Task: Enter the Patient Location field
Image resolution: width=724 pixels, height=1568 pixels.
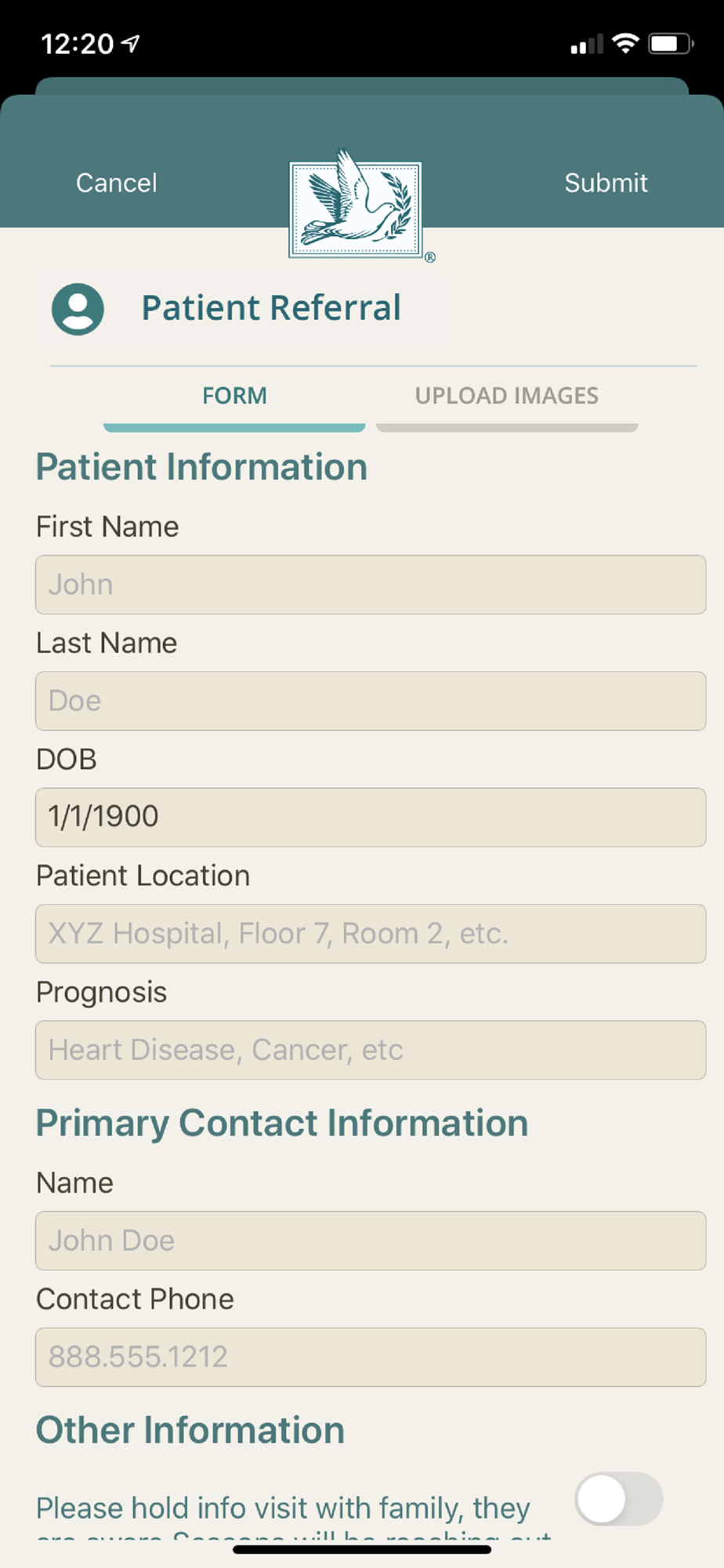Action: (371, 934)
